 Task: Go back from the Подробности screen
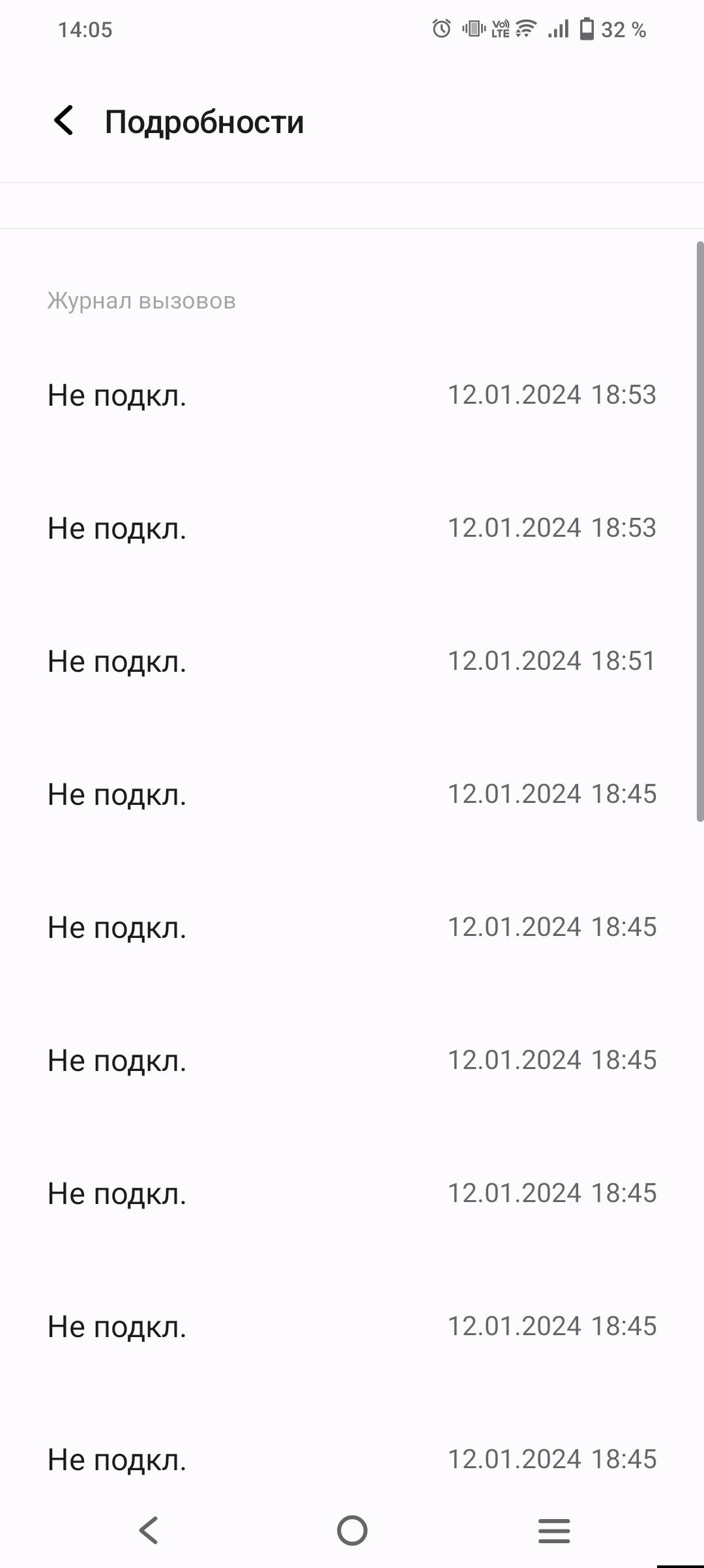point(64,121)
